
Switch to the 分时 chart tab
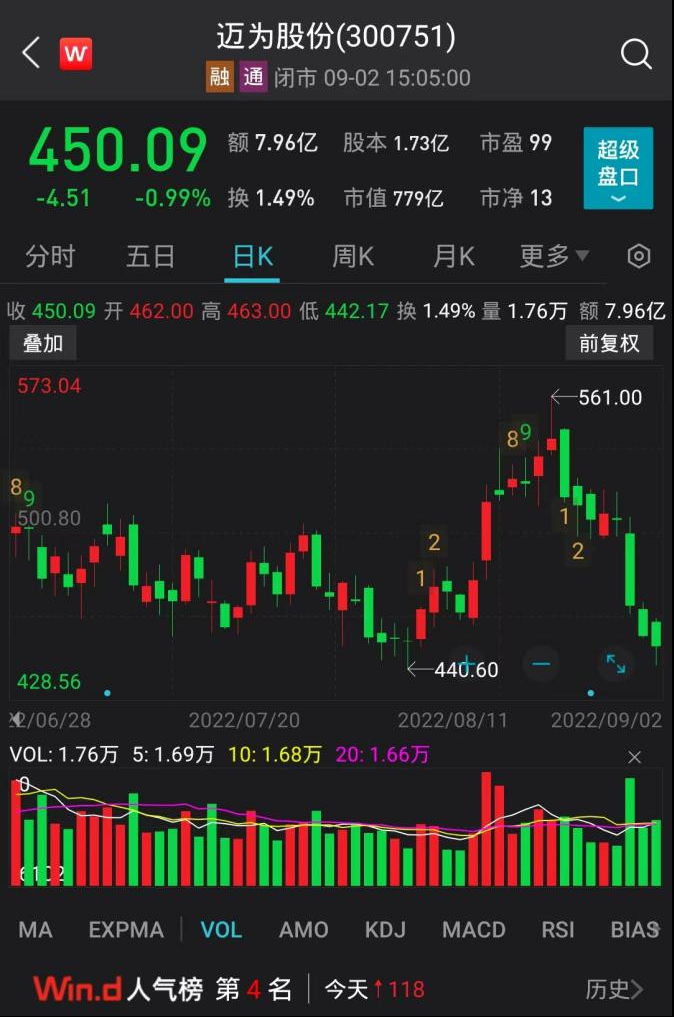tap(50, 256)
